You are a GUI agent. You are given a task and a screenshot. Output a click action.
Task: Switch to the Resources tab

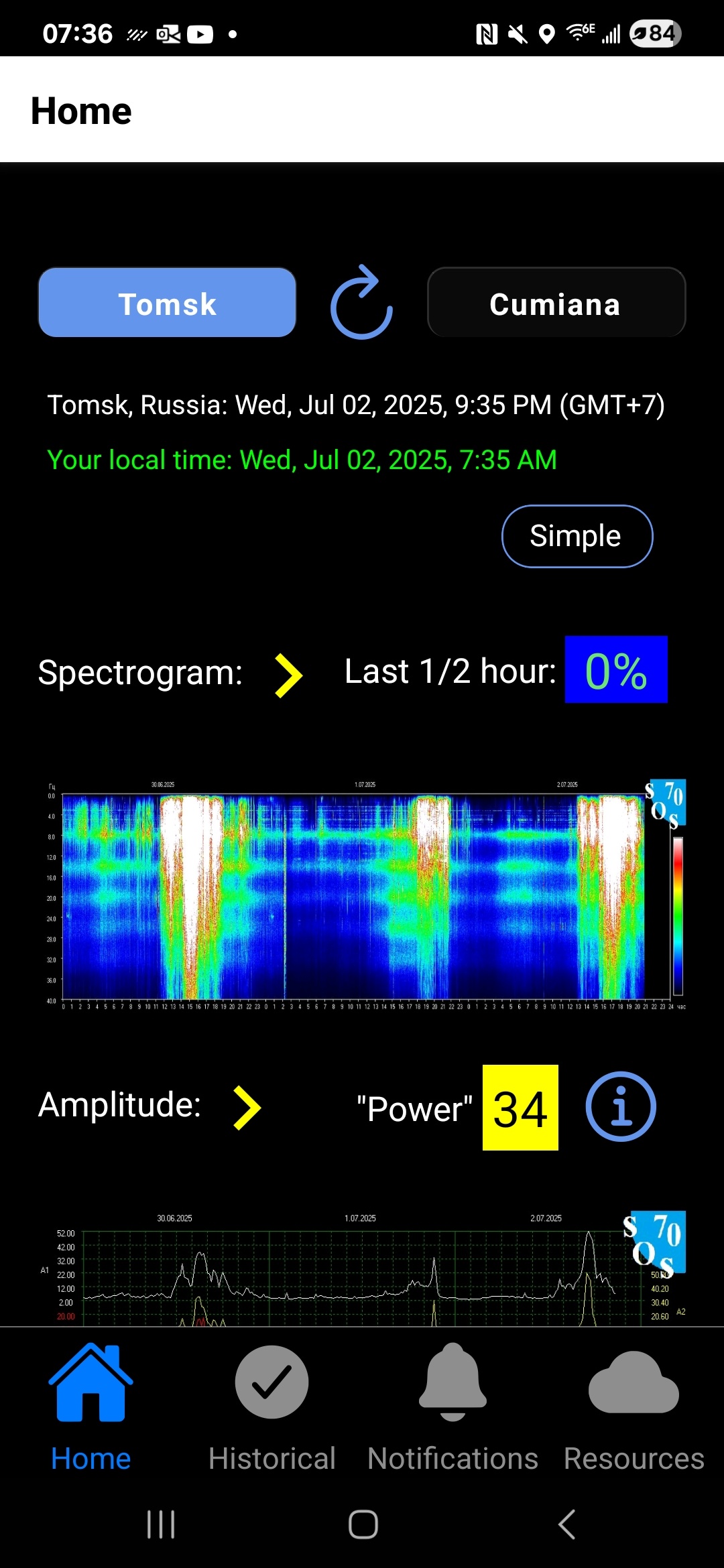tap(633, 1407)
